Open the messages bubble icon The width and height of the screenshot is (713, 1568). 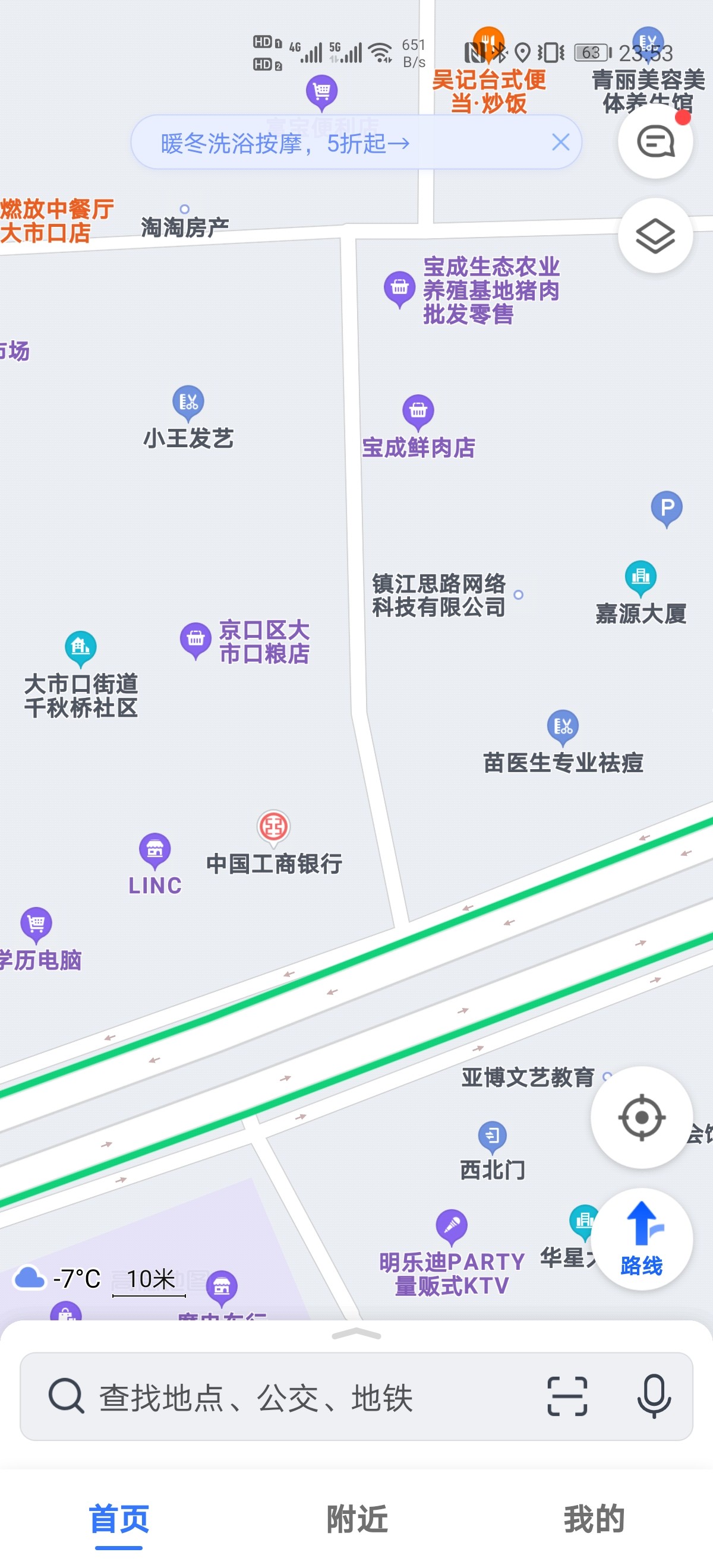(x=655, y=142)
